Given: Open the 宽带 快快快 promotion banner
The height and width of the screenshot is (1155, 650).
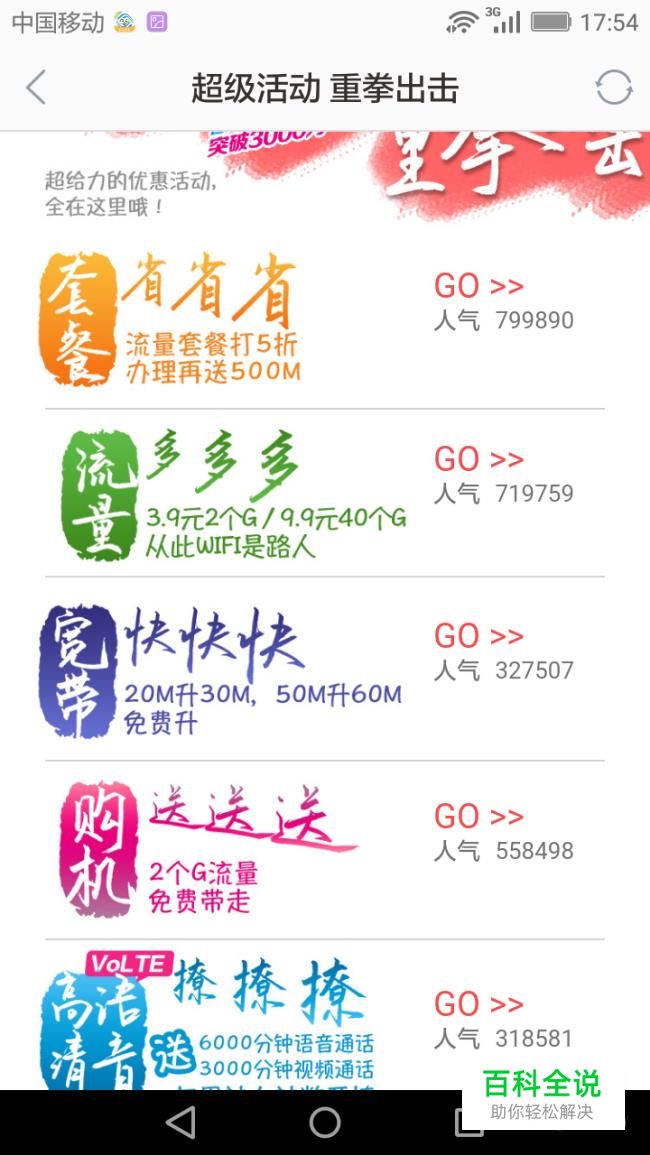Looking at the screenshot, I should 221,671.
